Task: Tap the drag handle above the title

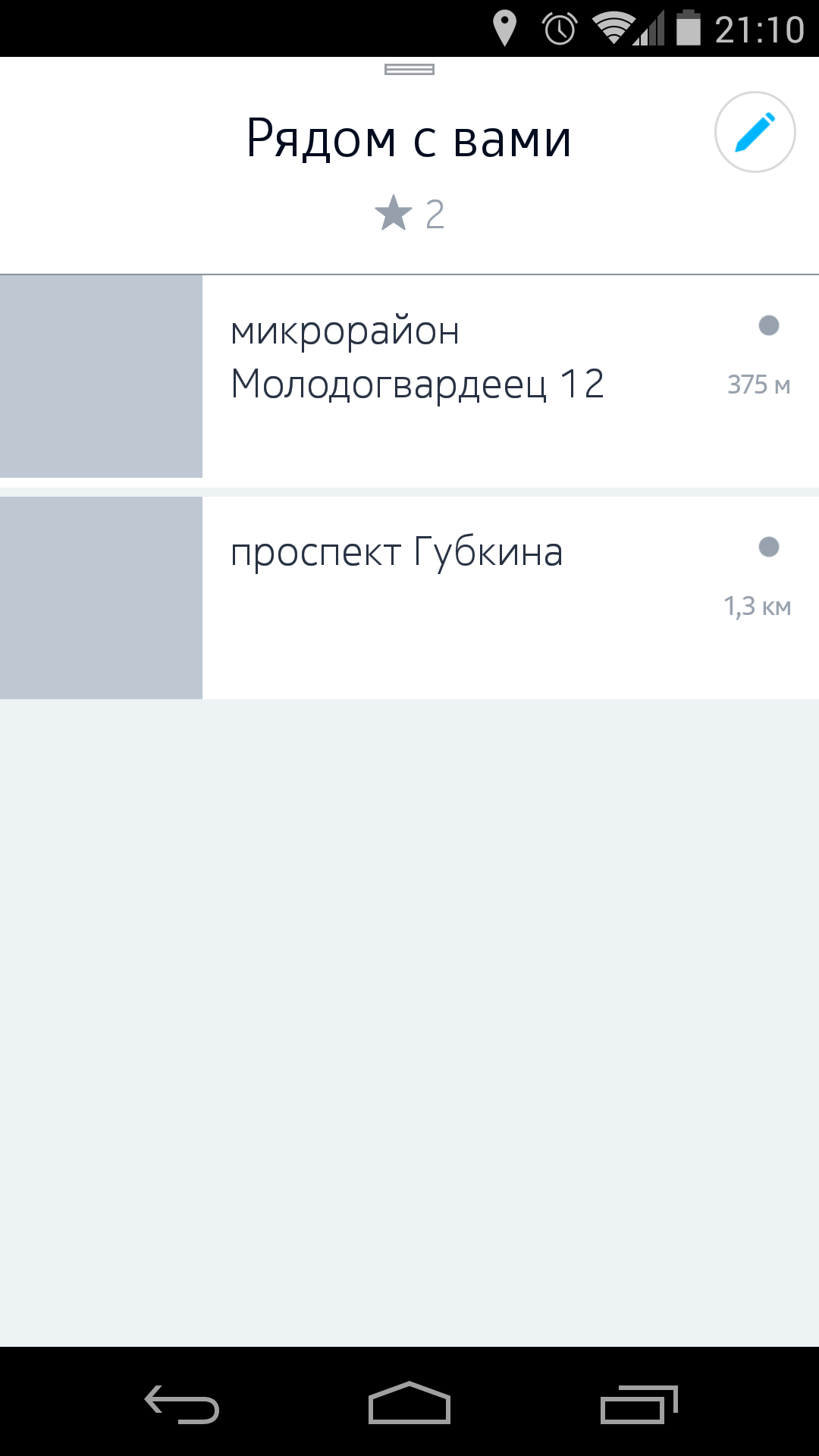Action: 409,70
